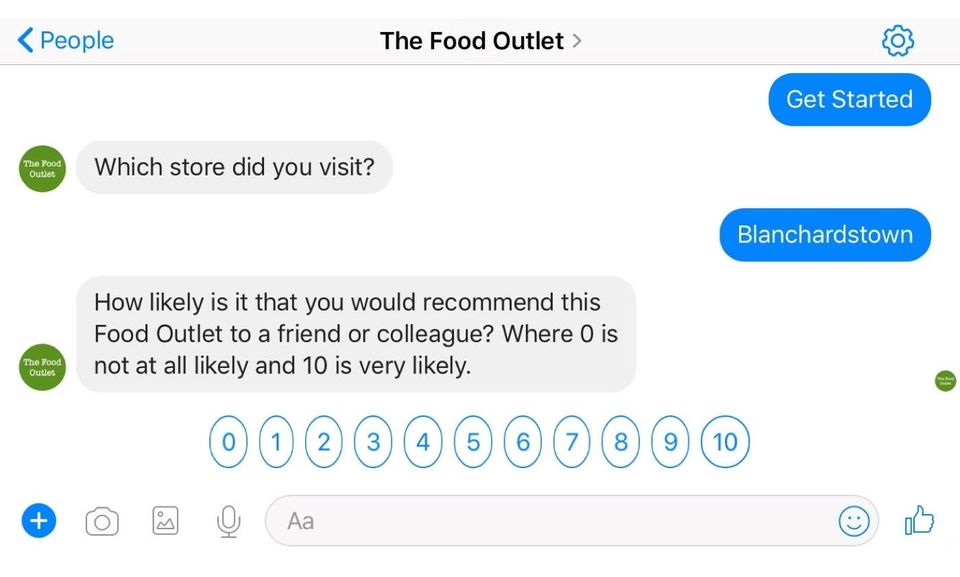This screenshot has width=960, height=577.
Task: Reply with rating 7
Action: tap(572, 442)
